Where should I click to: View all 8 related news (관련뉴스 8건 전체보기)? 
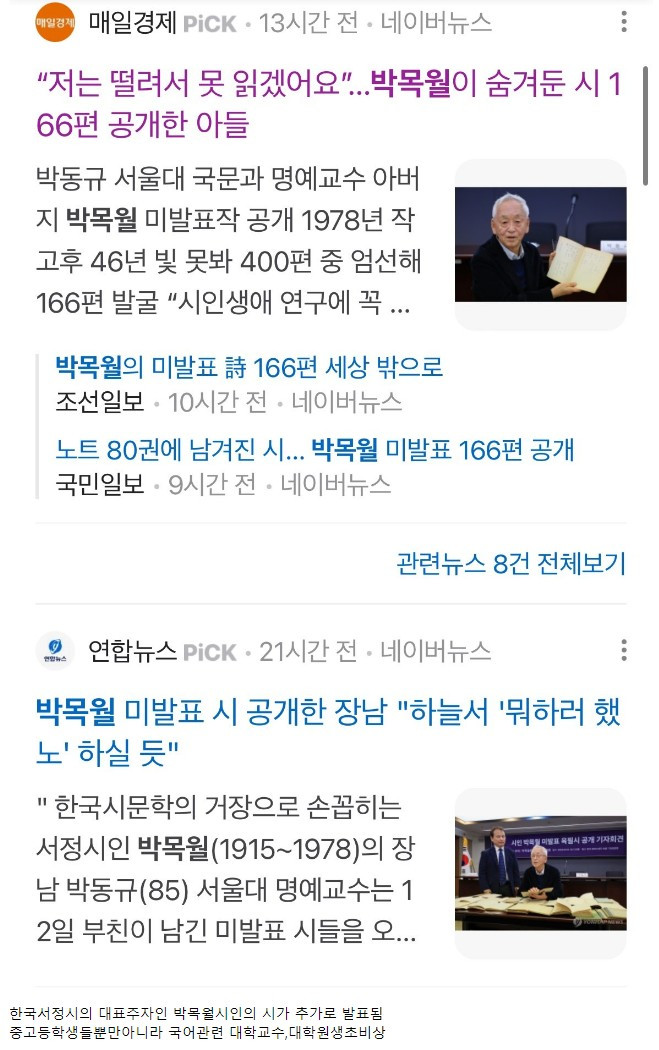pyautogui.click(x=510, y=563)
